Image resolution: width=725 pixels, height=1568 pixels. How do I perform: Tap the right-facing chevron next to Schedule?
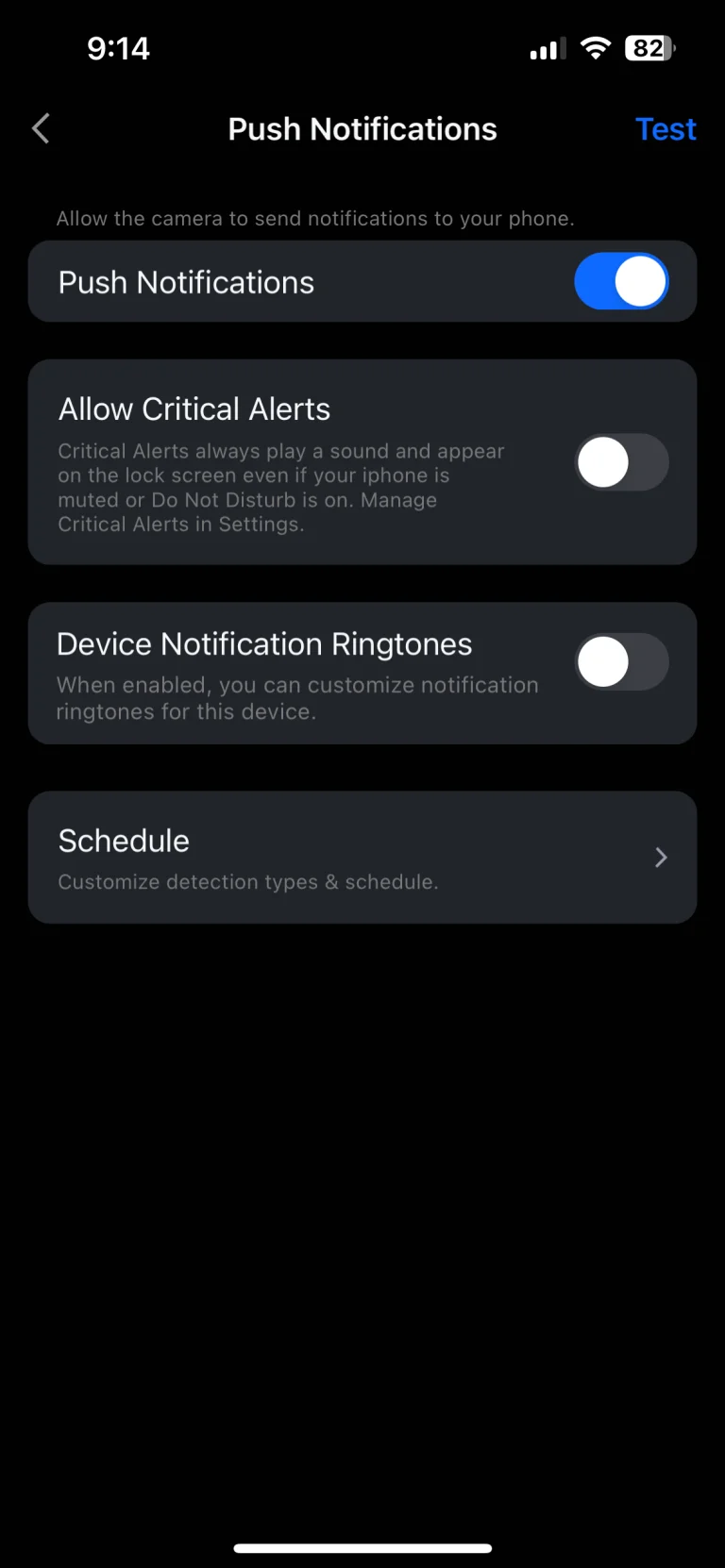point(660,857)
